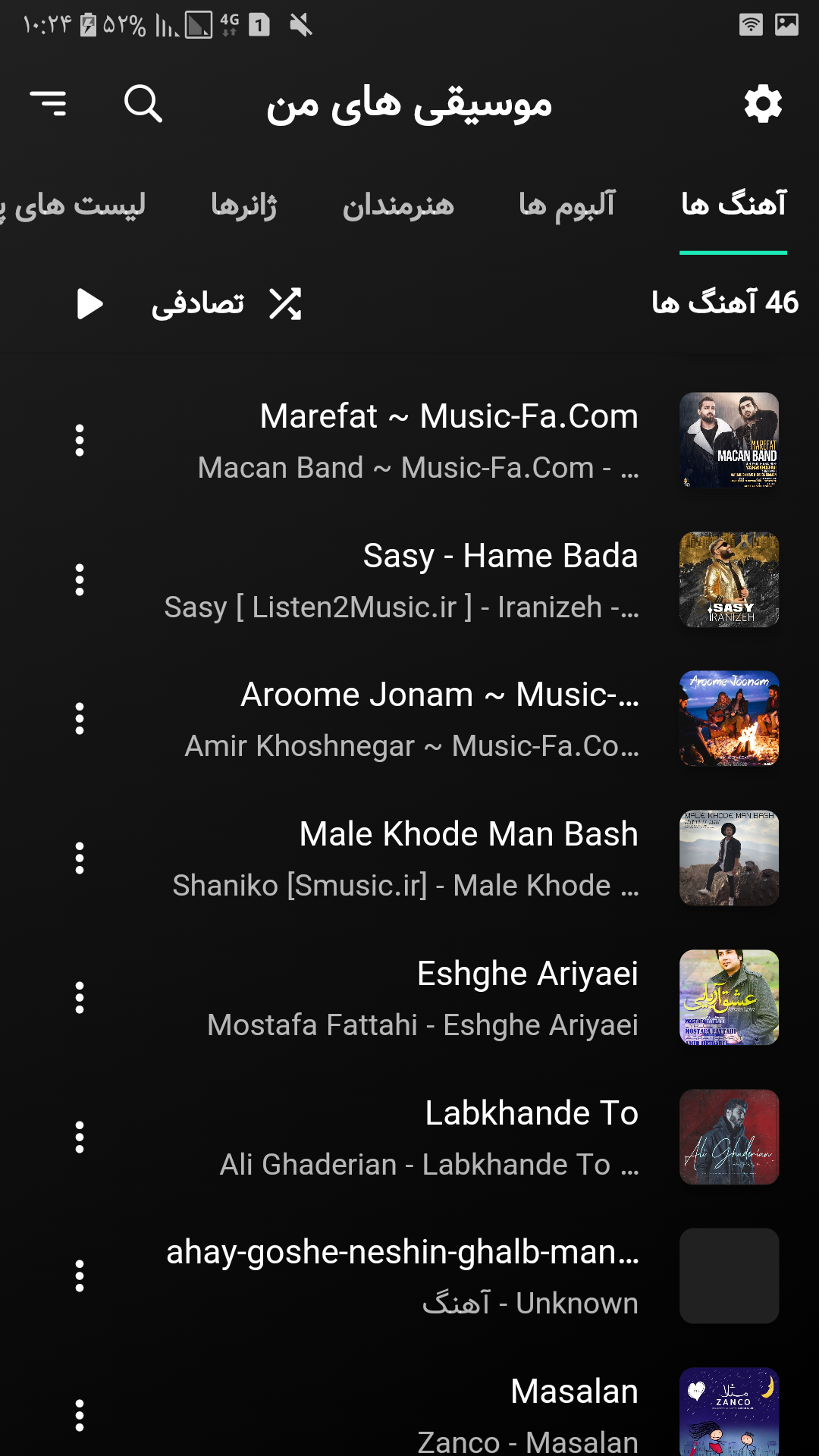Open options for Marefat song

click(x=80, y=441)
